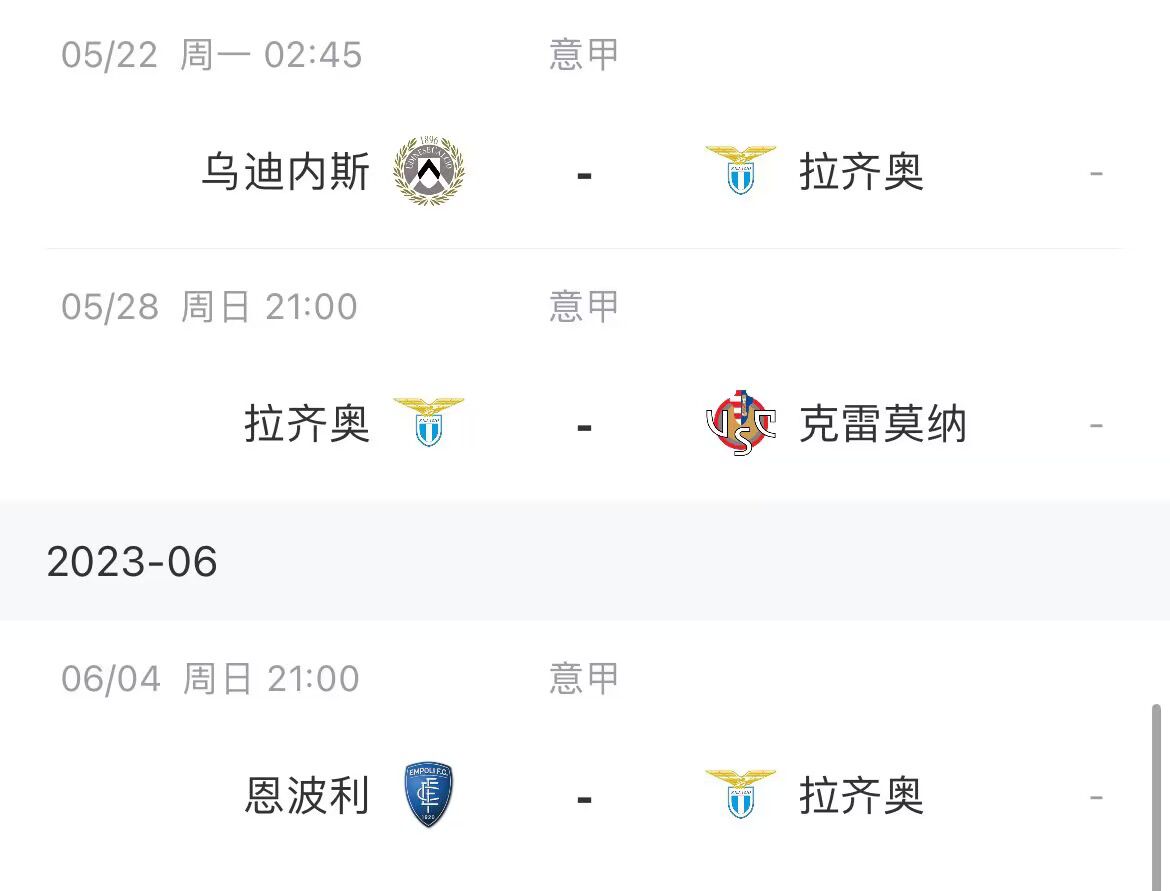Screen dimensions: 1170x891
Task: Open the Lazio vs Cremonese match
Action: (584, 425)
